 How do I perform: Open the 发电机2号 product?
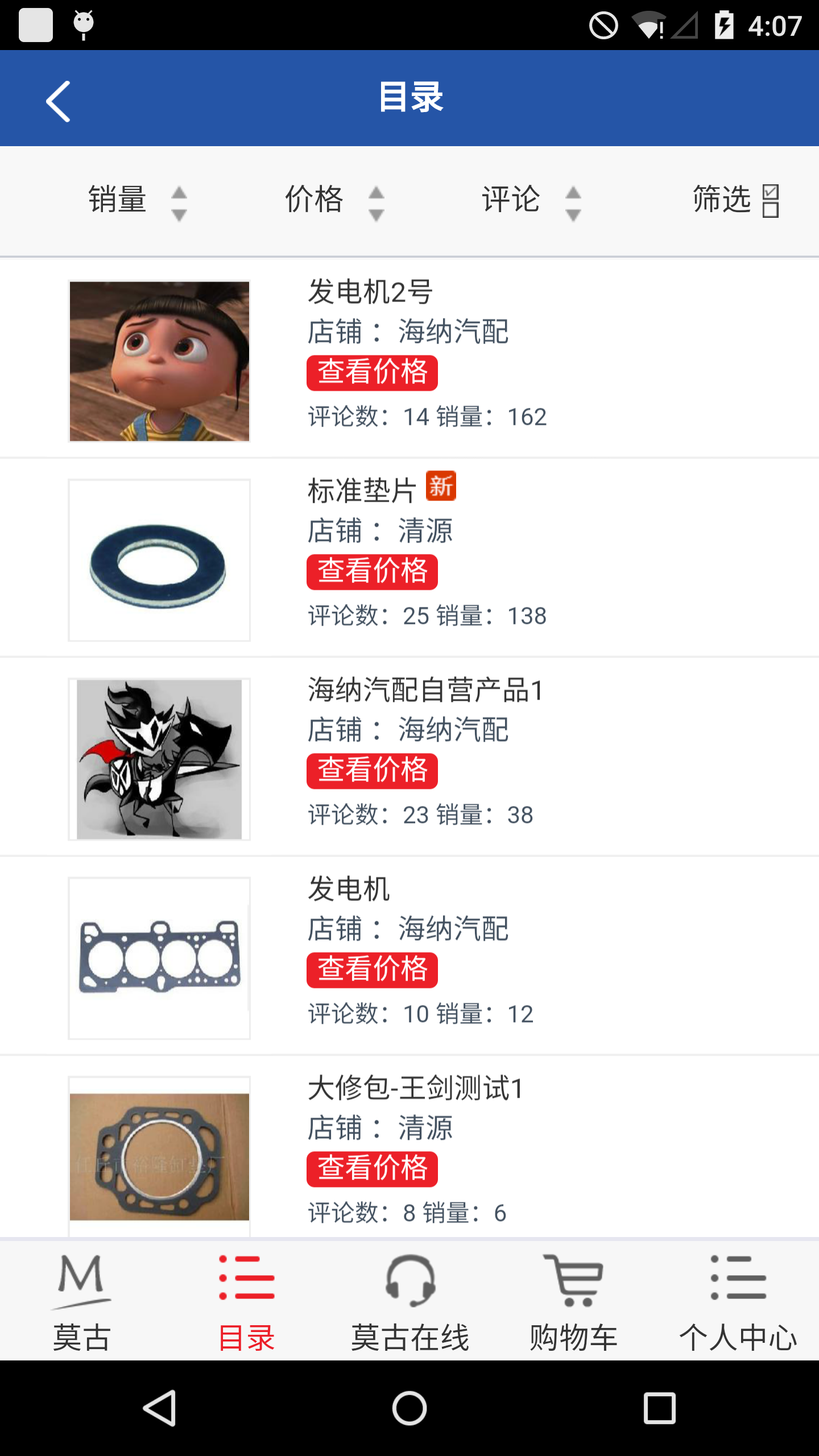[370, 292]
